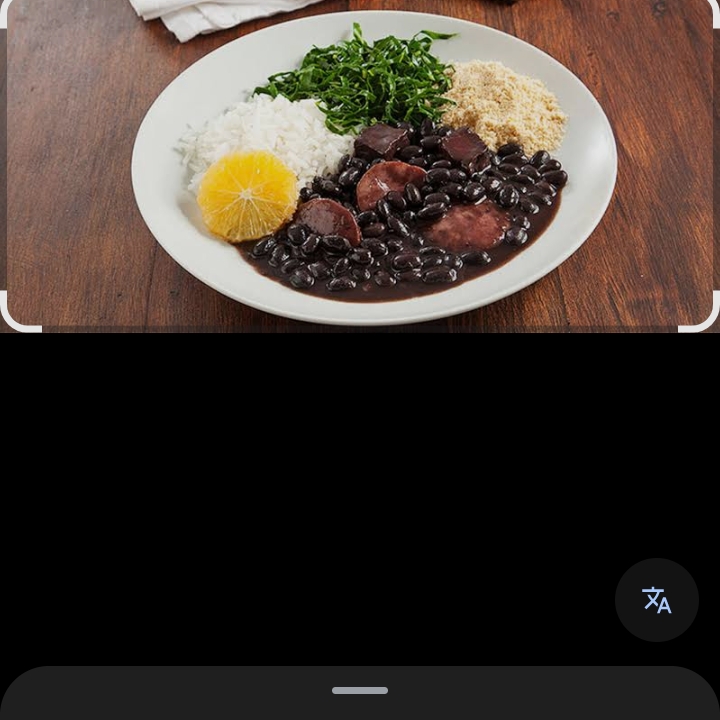Tap the bottom sheet drag handle
This screenshot has width=720, height=720.
pos(360,690)
